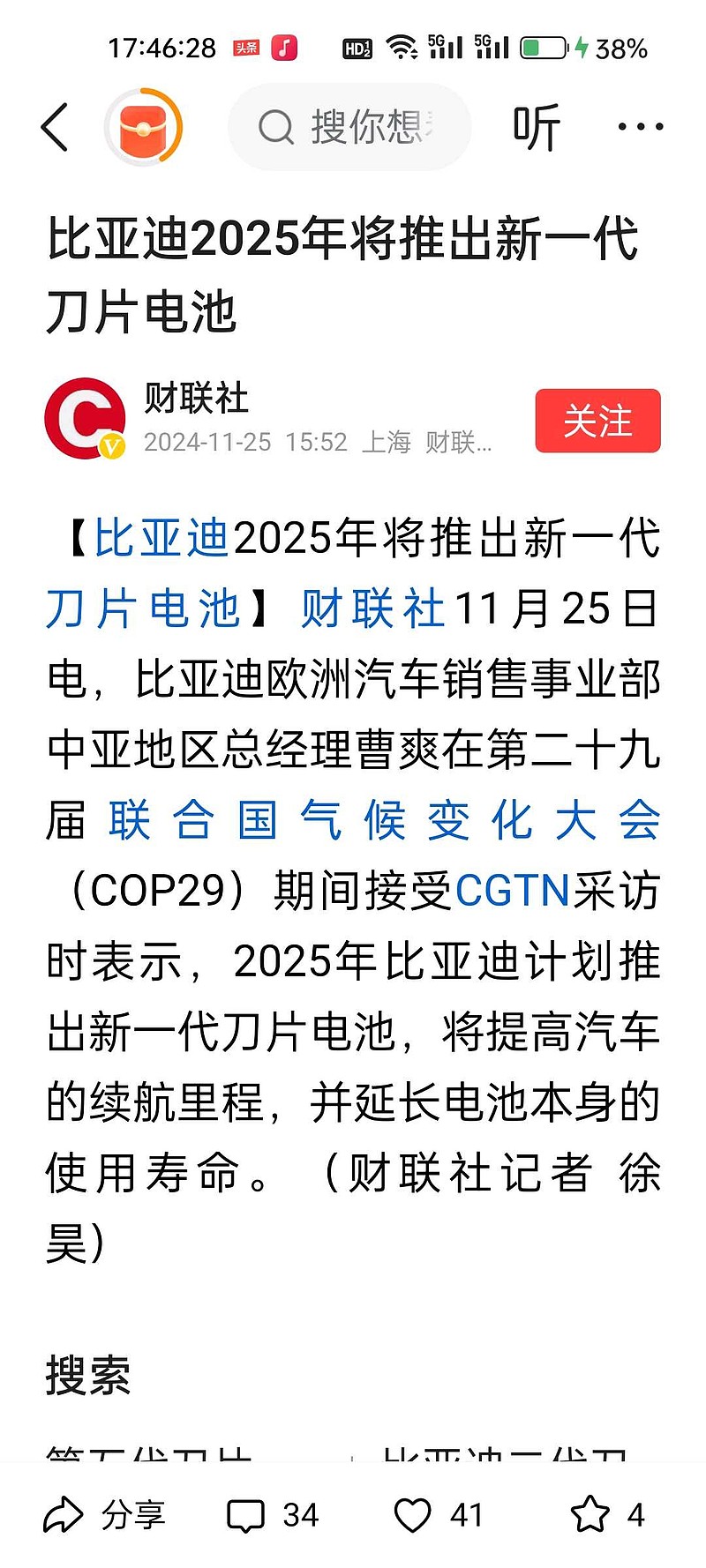
Task: Listen to article with 听 button
Action: tap(537, 127)
